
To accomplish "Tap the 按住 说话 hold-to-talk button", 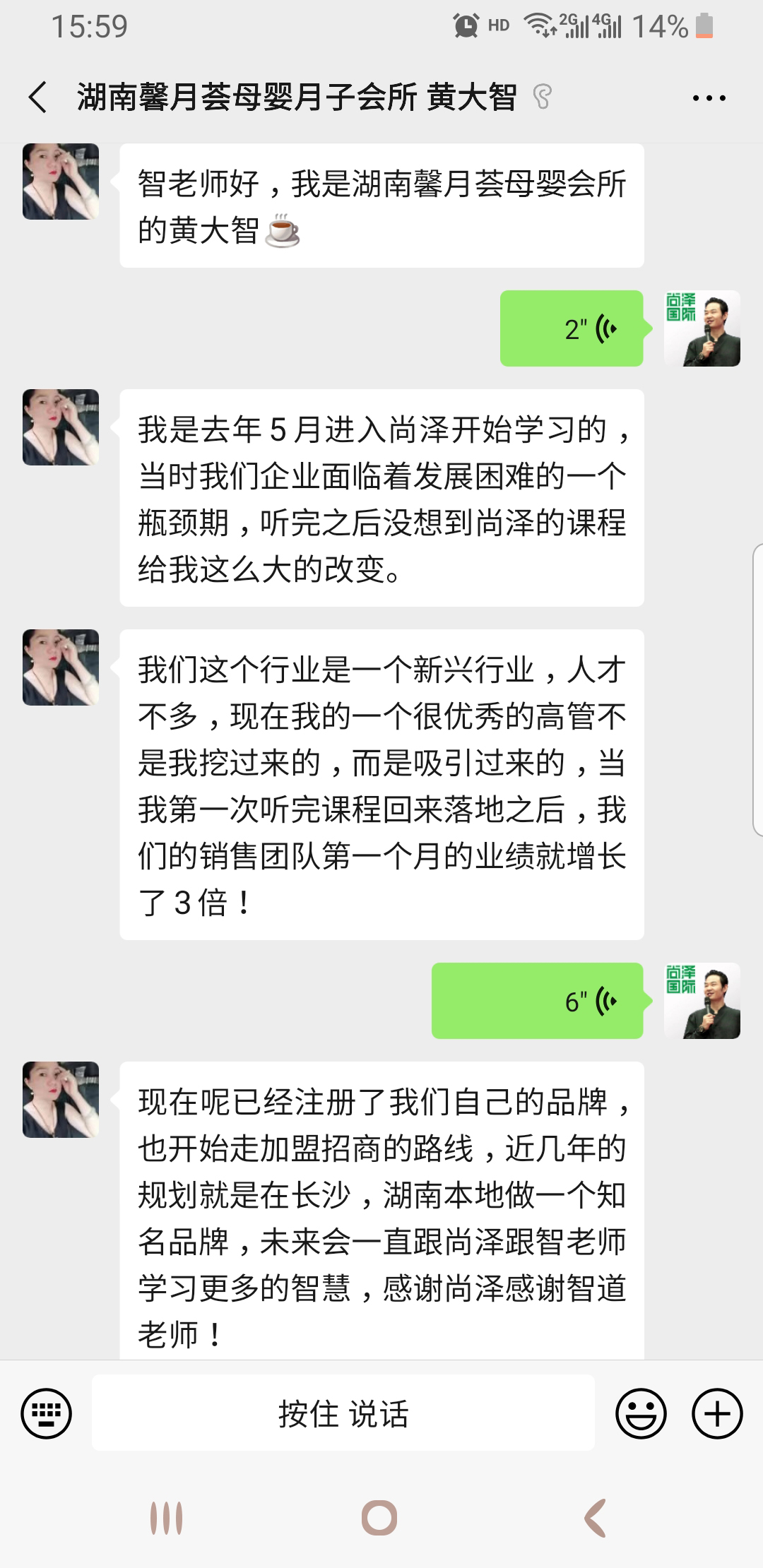I will pyautogui.click(x=343, y=1414).
